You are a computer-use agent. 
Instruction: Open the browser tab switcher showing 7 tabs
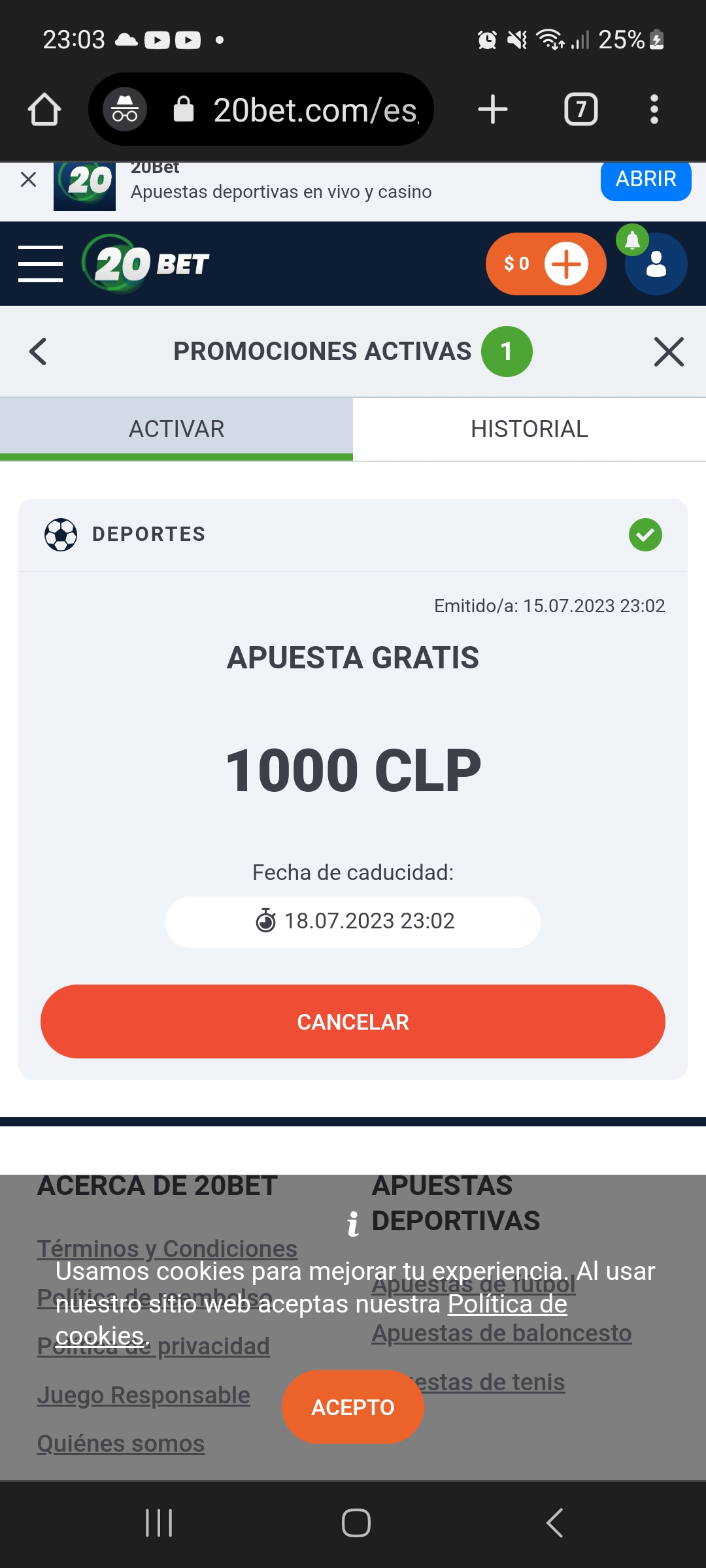pyautogui.click(x=580, y=109)
